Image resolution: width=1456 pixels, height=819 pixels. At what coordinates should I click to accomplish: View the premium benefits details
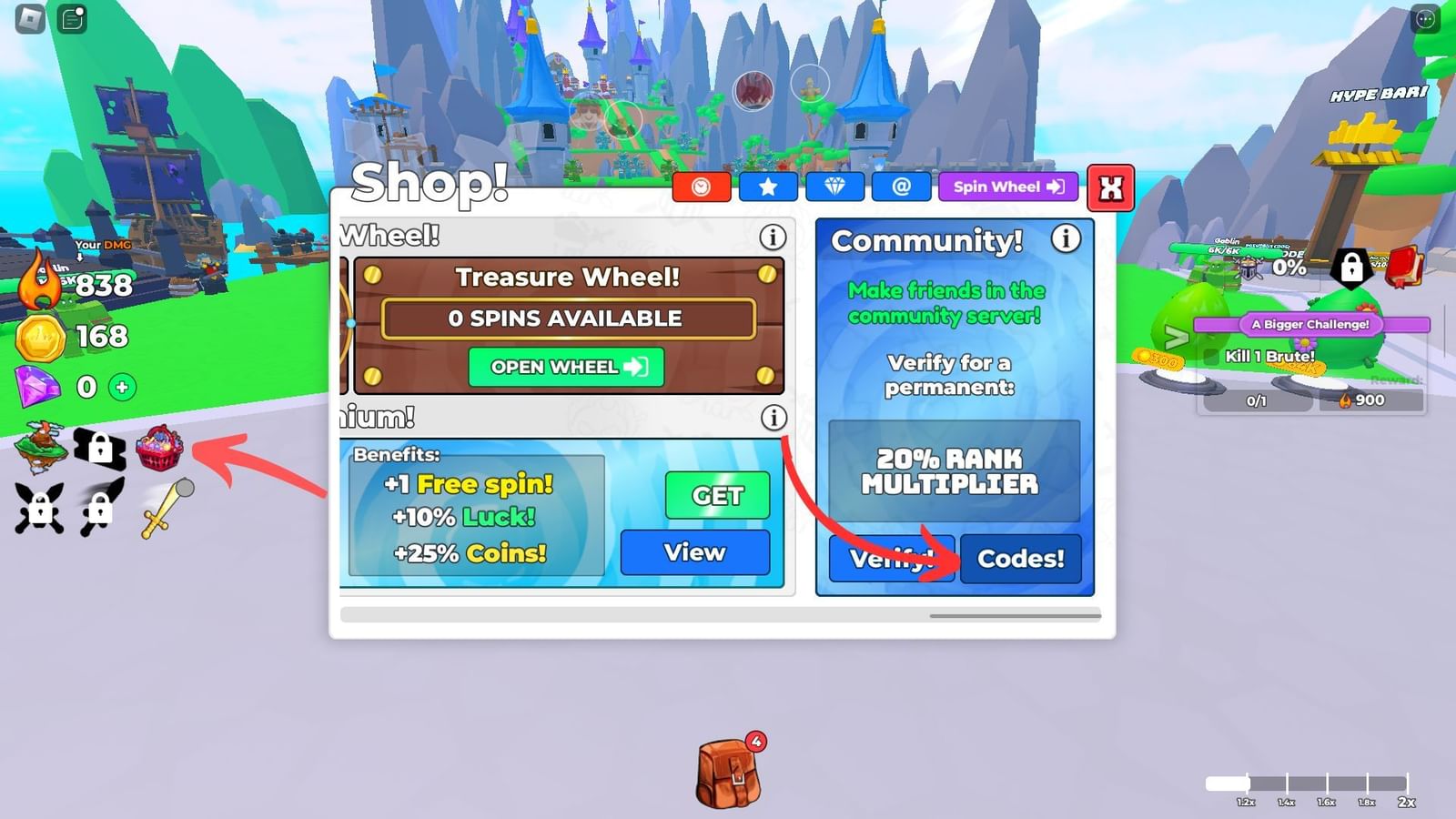[694, 552]
